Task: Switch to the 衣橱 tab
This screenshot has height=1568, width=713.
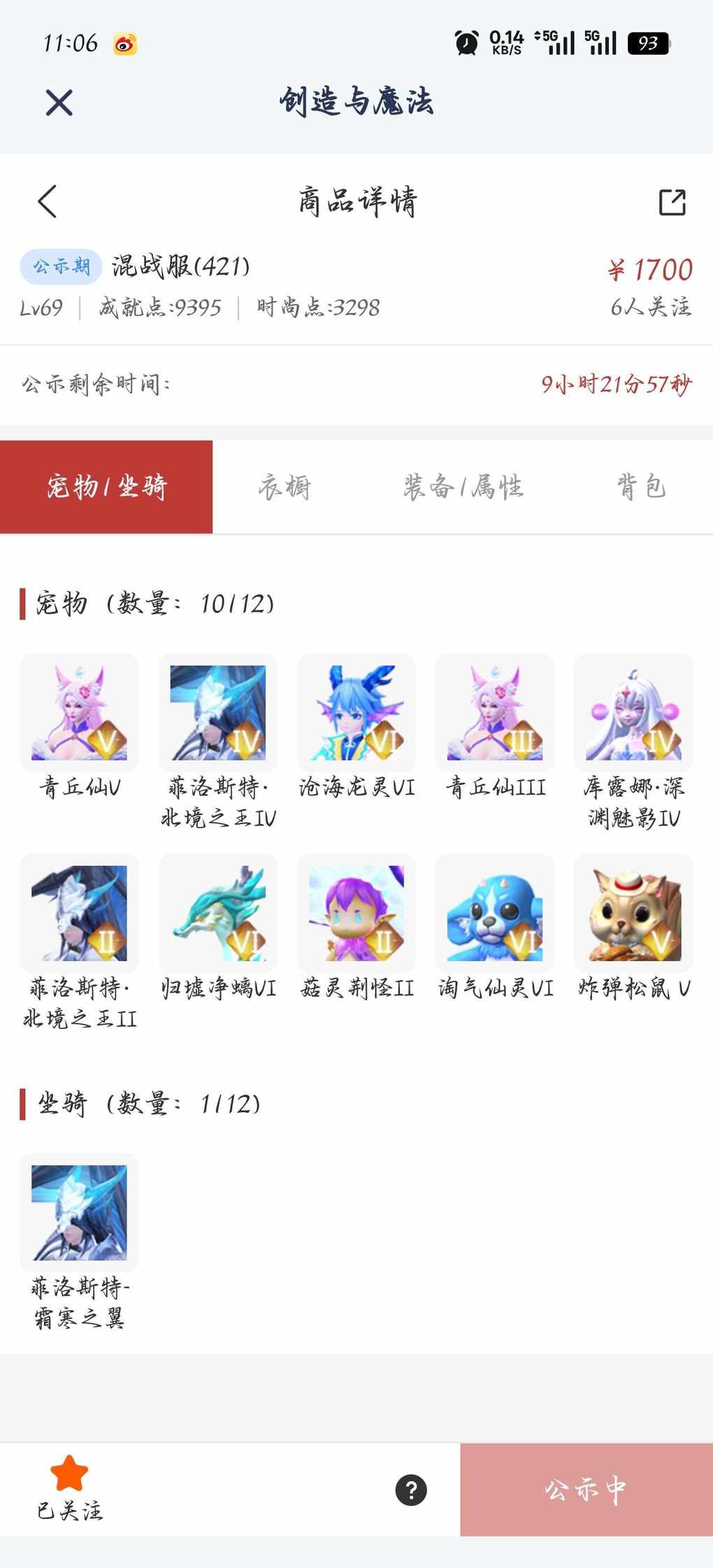Action: tap(285, 487)
